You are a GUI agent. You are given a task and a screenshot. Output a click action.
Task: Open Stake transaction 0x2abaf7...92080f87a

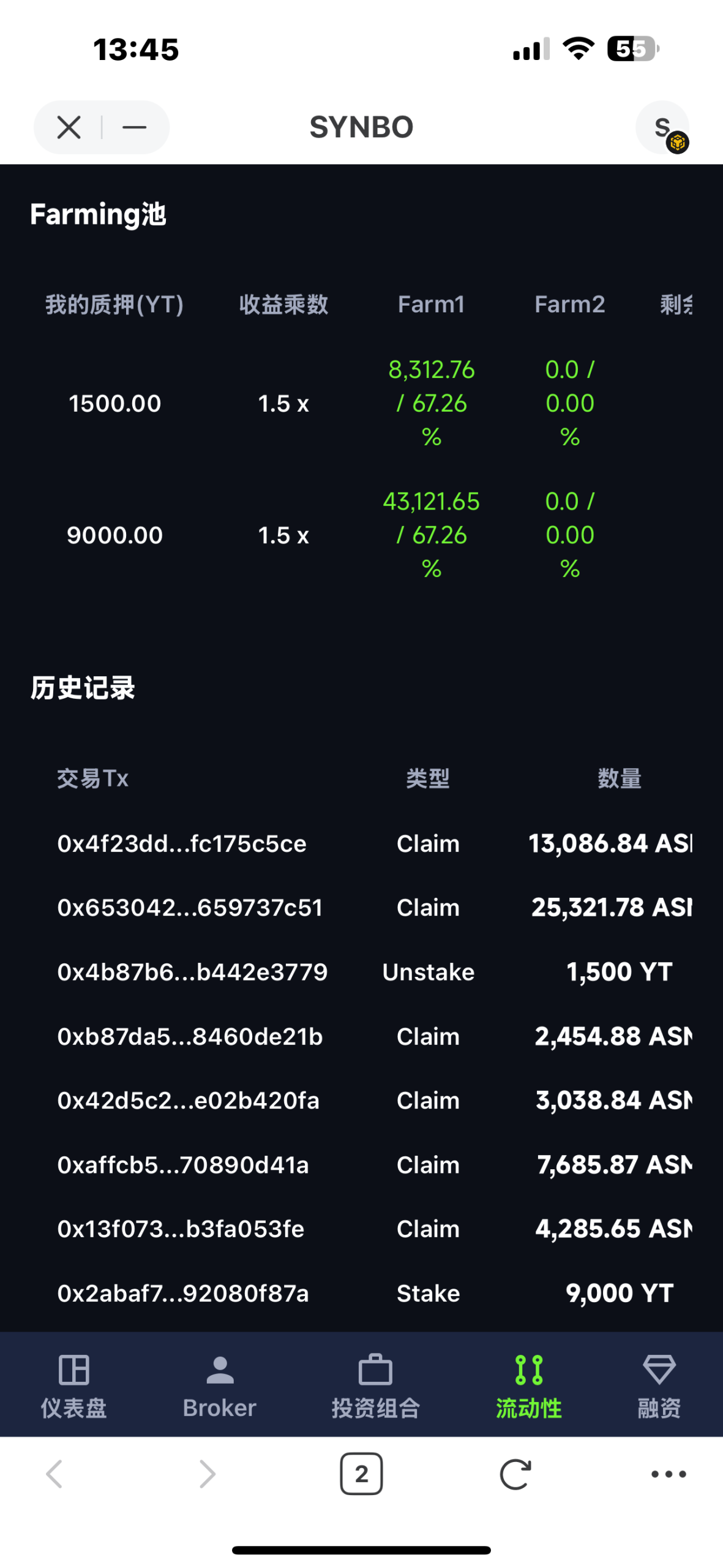tap(183, 1293)
